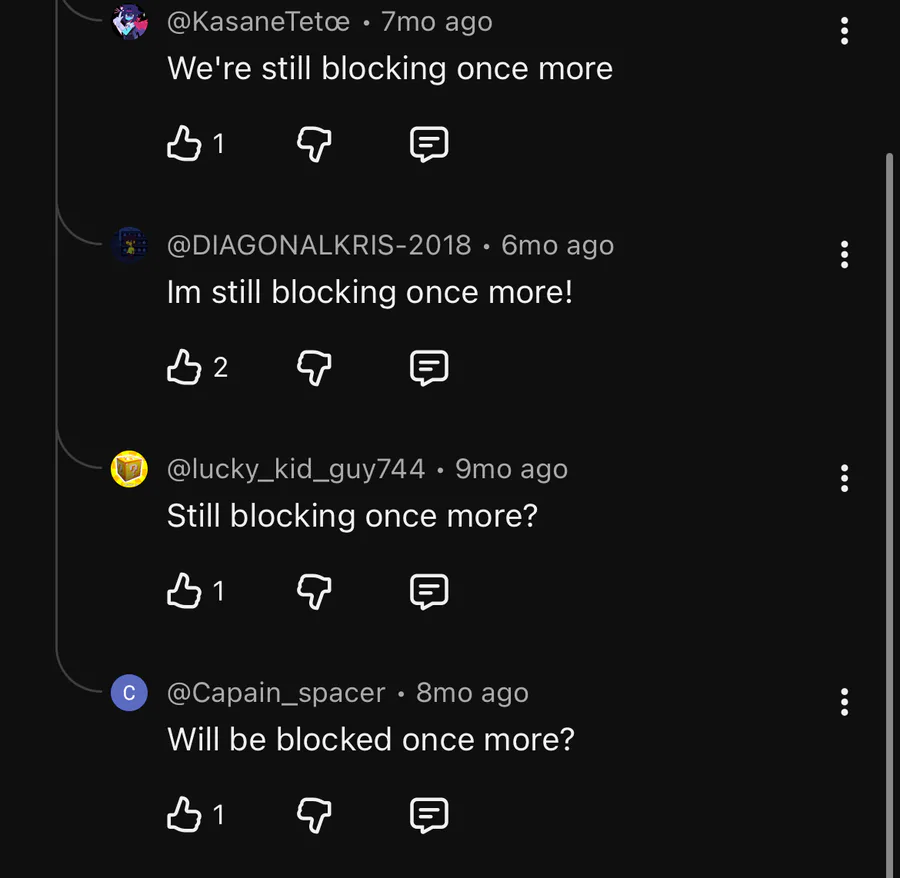This screenshot has width=900, height=878.
Task: Reply to @Capain_spacer's comment
Action: tap(429, 816)
